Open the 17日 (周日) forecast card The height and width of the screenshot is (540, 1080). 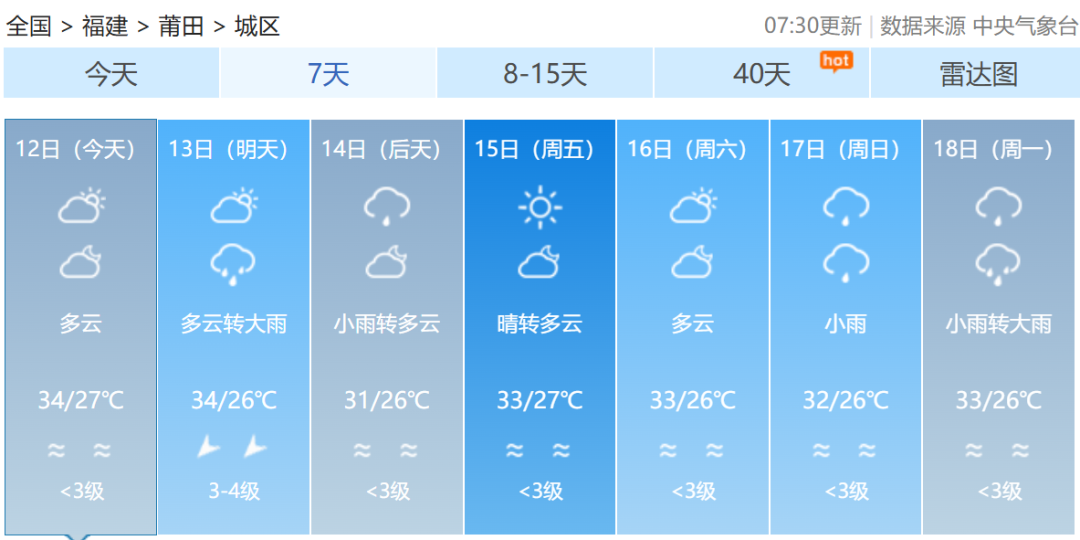pyautogui.click(x=845, y=325)
